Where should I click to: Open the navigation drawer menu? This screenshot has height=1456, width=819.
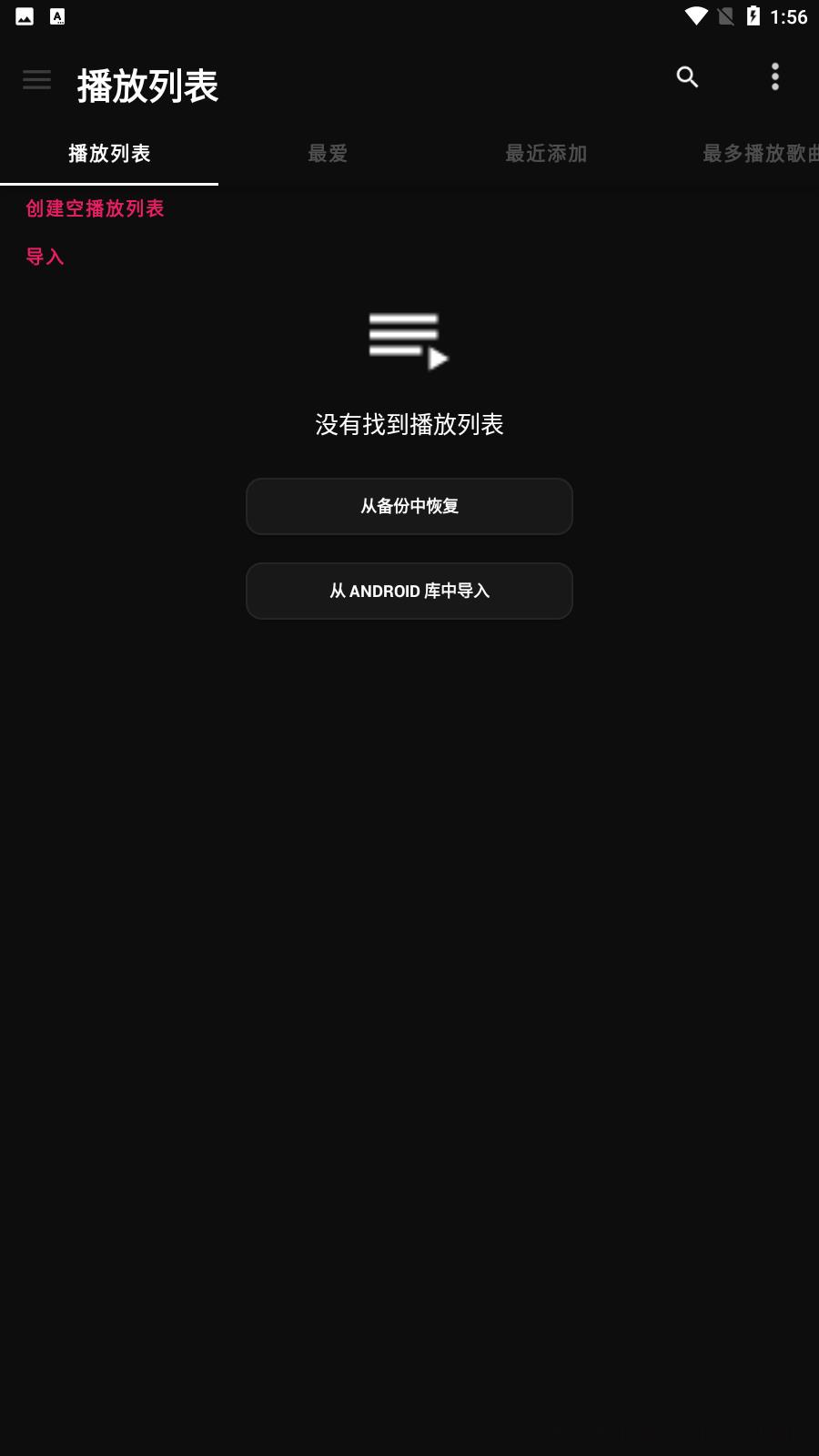pos(36,80)
